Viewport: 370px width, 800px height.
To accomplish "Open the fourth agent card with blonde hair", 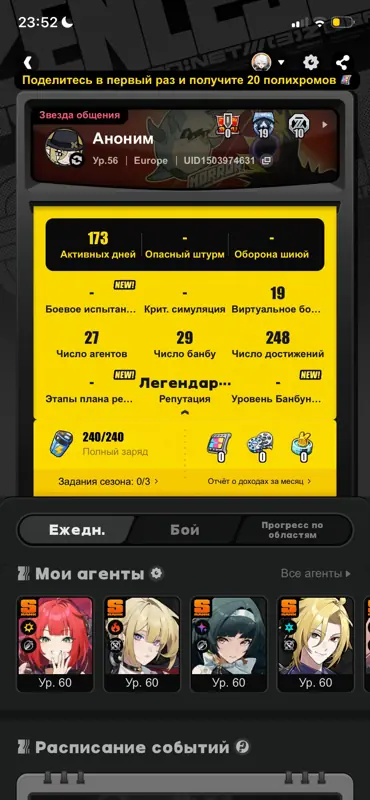I will (315, 644).
